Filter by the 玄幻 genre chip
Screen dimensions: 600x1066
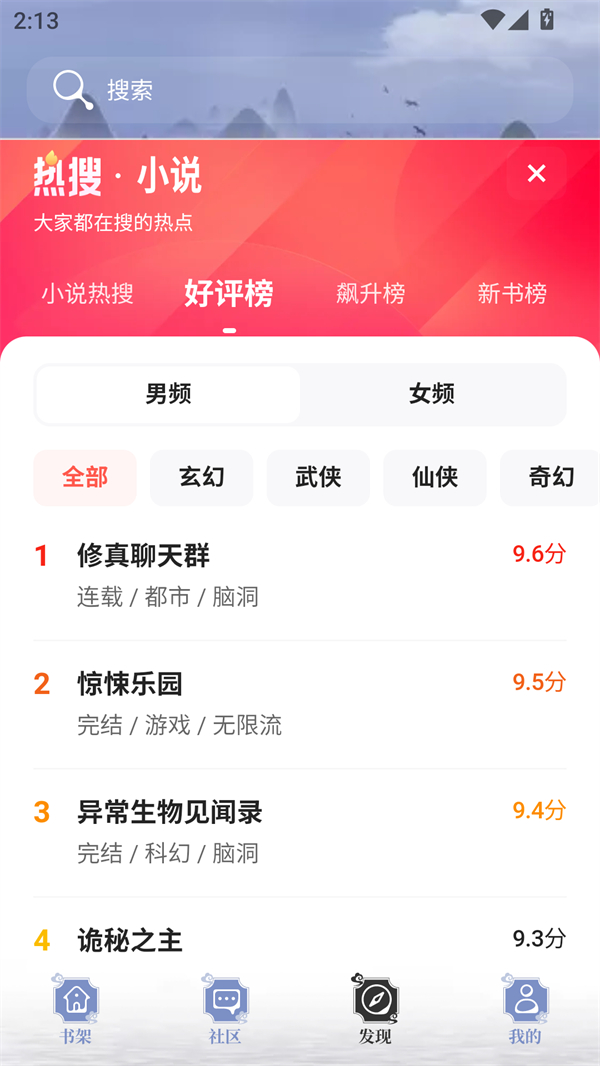tap(202, 477)
